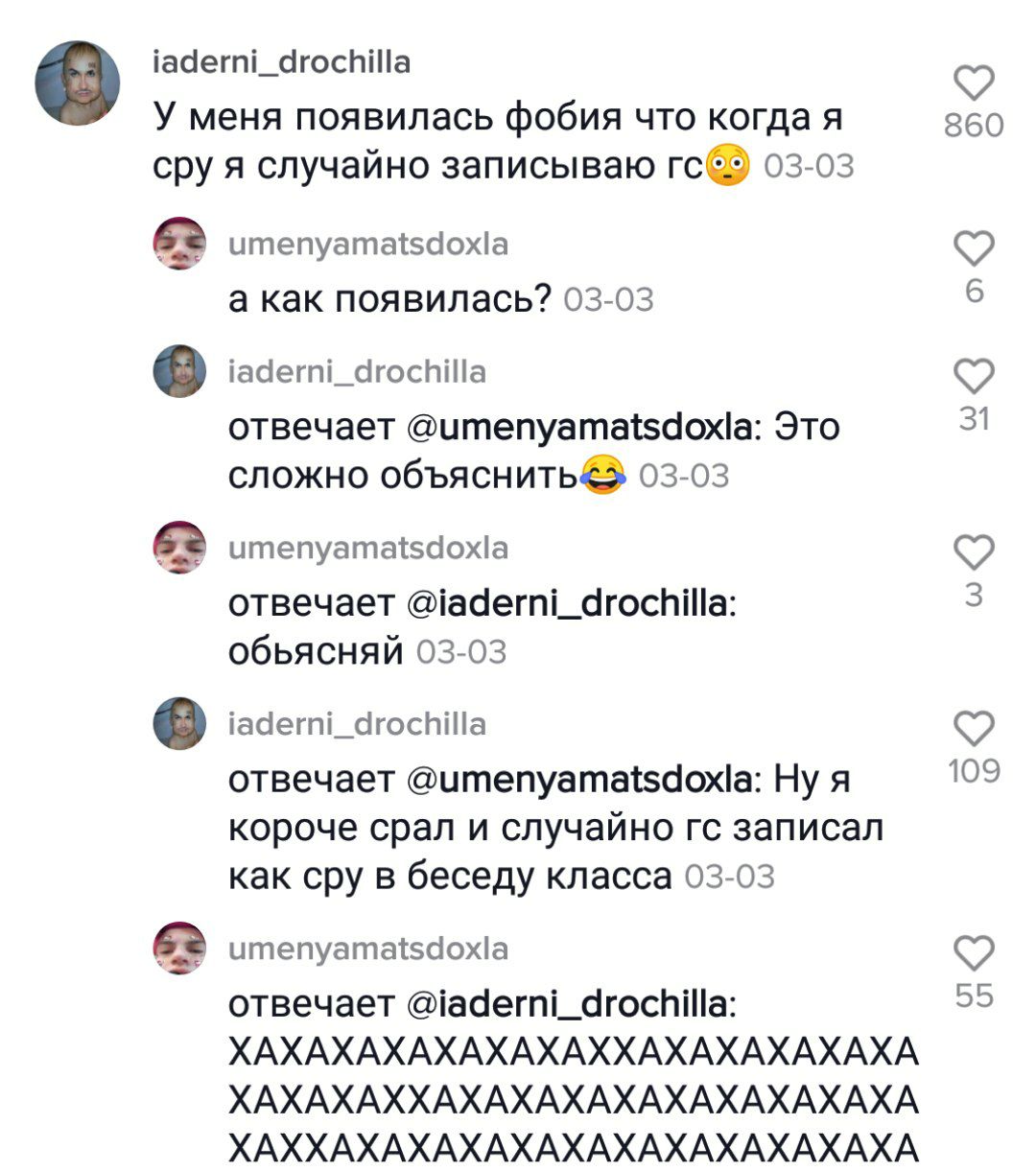1036x1171 pixels.
Task: Open username umenyamatsdoxla above 'а как появилась?'
Action: click(368, 245)
